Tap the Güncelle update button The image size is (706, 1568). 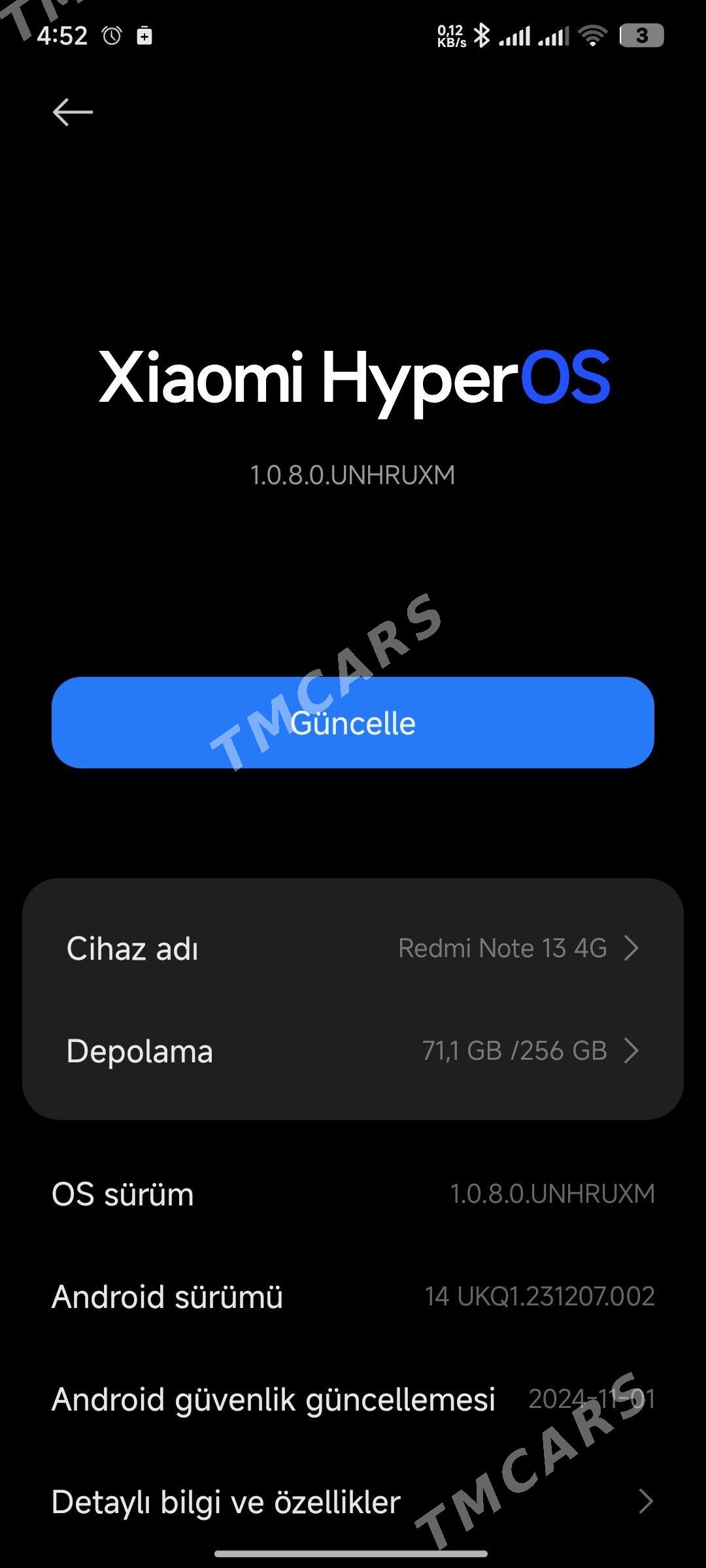point(353,723)
